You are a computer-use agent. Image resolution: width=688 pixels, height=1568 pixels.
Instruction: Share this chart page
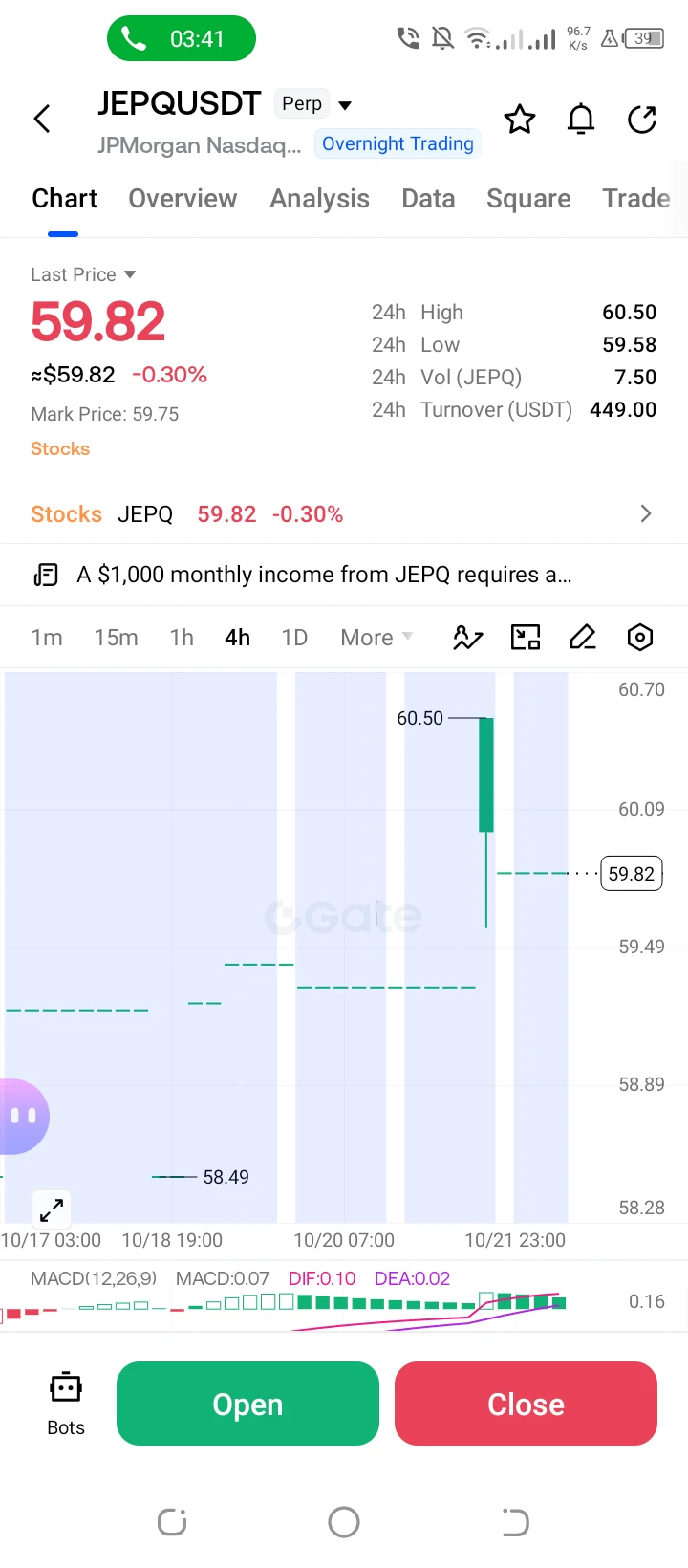point(642,120)
